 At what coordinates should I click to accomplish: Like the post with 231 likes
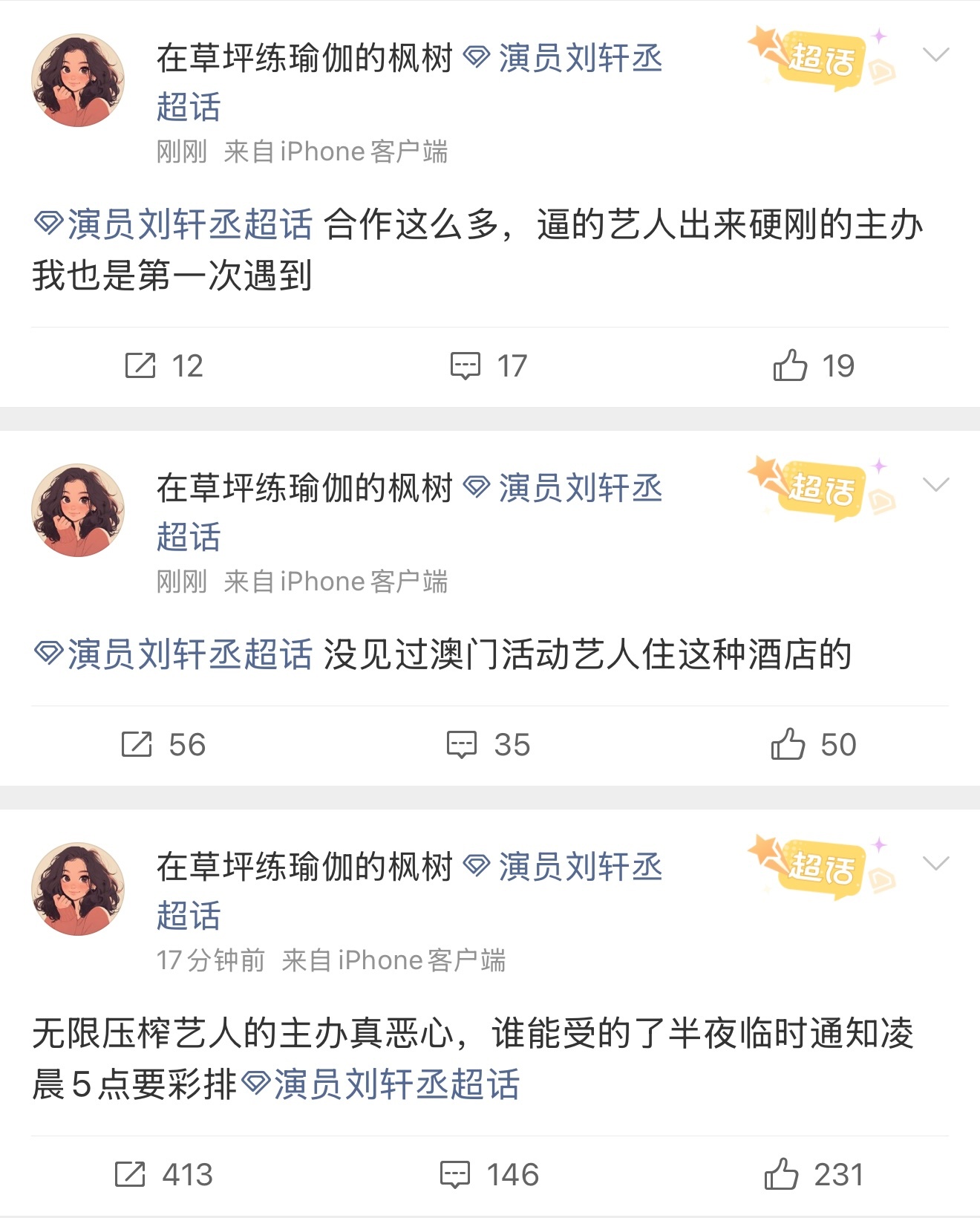[814, 1175]
